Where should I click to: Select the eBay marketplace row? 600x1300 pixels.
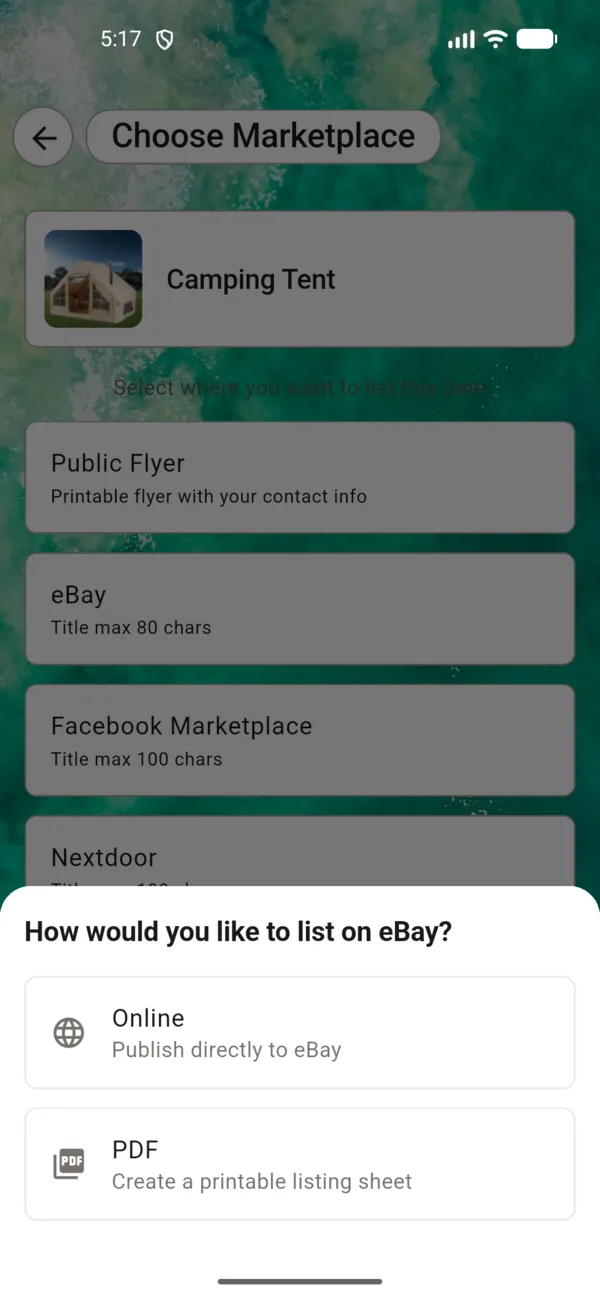tap(300, 608)
